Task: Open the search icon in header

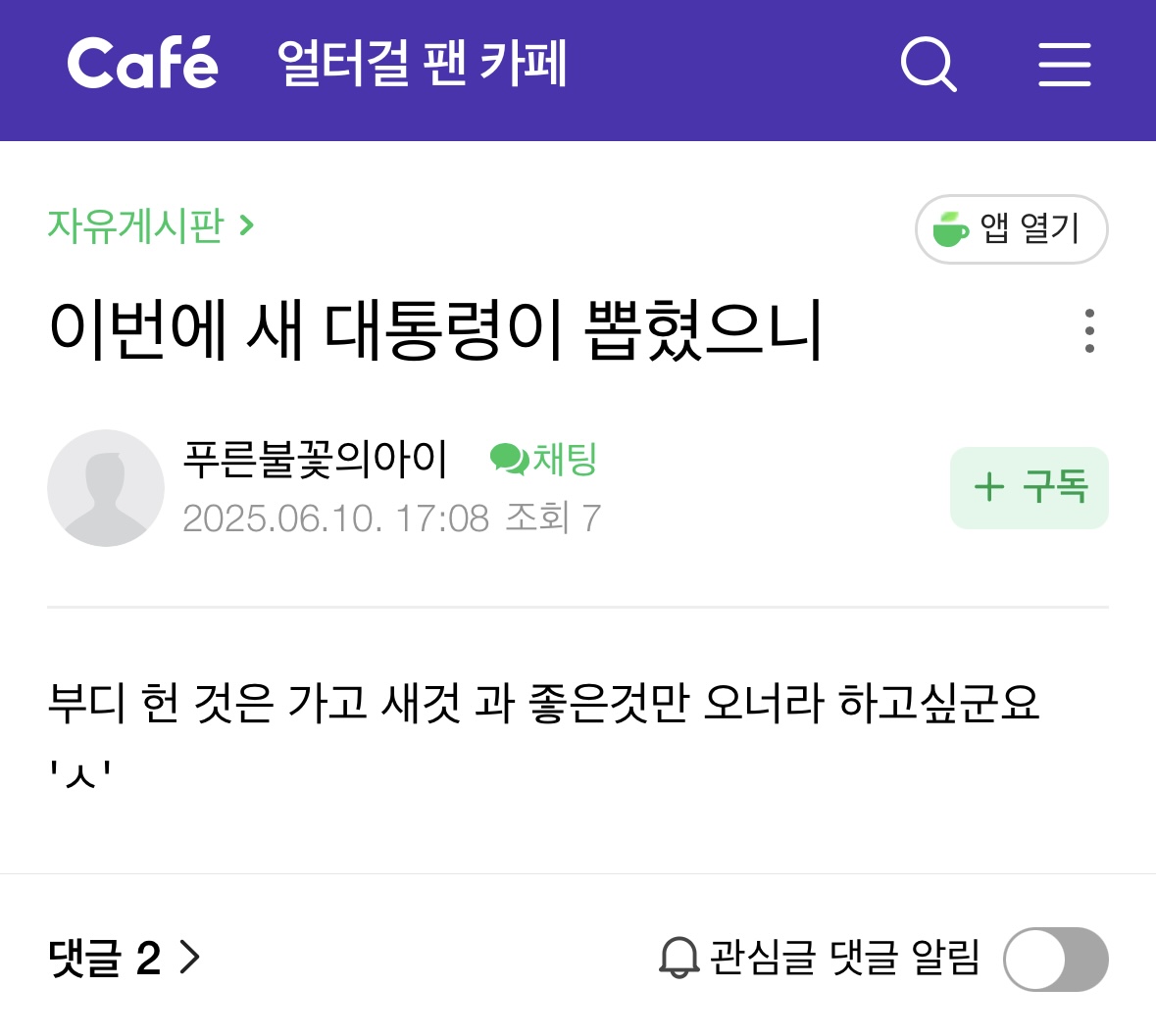Action: pyautogui.click(x=927, y=65)
